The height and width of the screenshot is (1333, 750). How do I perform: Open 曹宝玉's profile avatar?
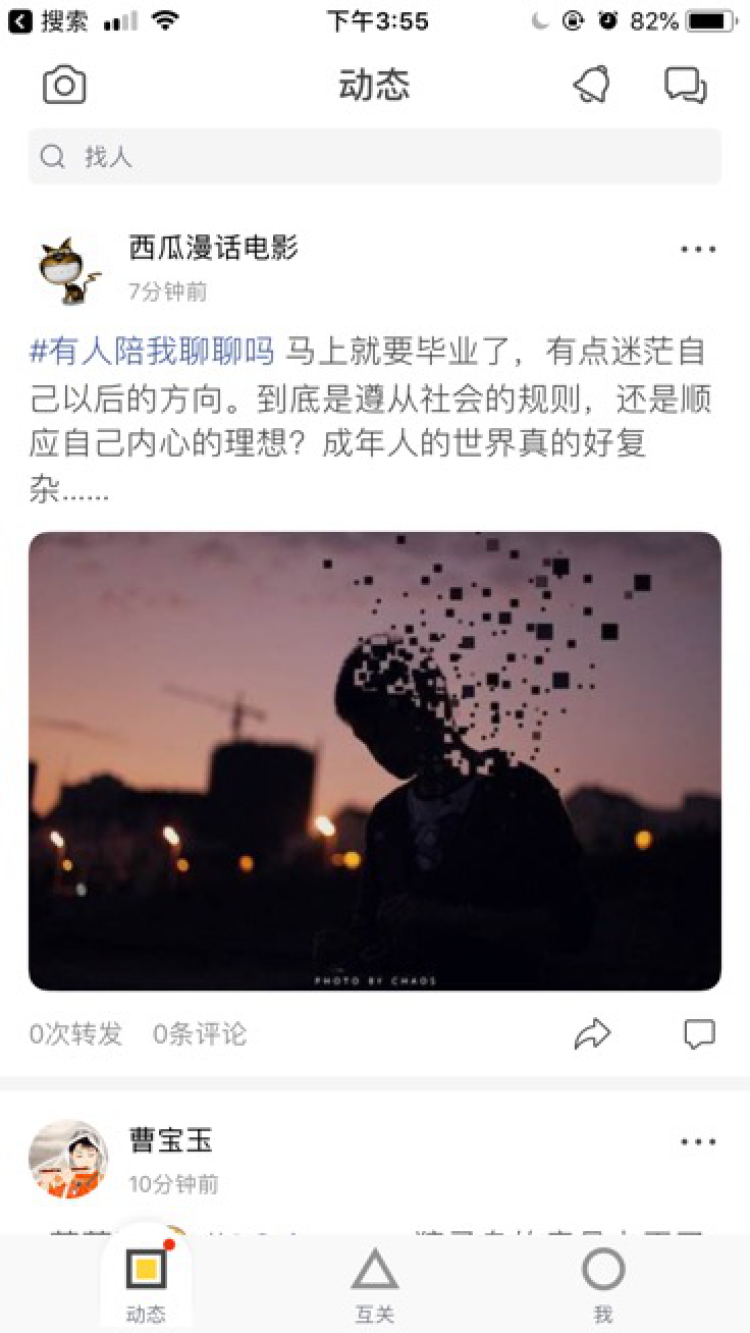coord(68,1159)
